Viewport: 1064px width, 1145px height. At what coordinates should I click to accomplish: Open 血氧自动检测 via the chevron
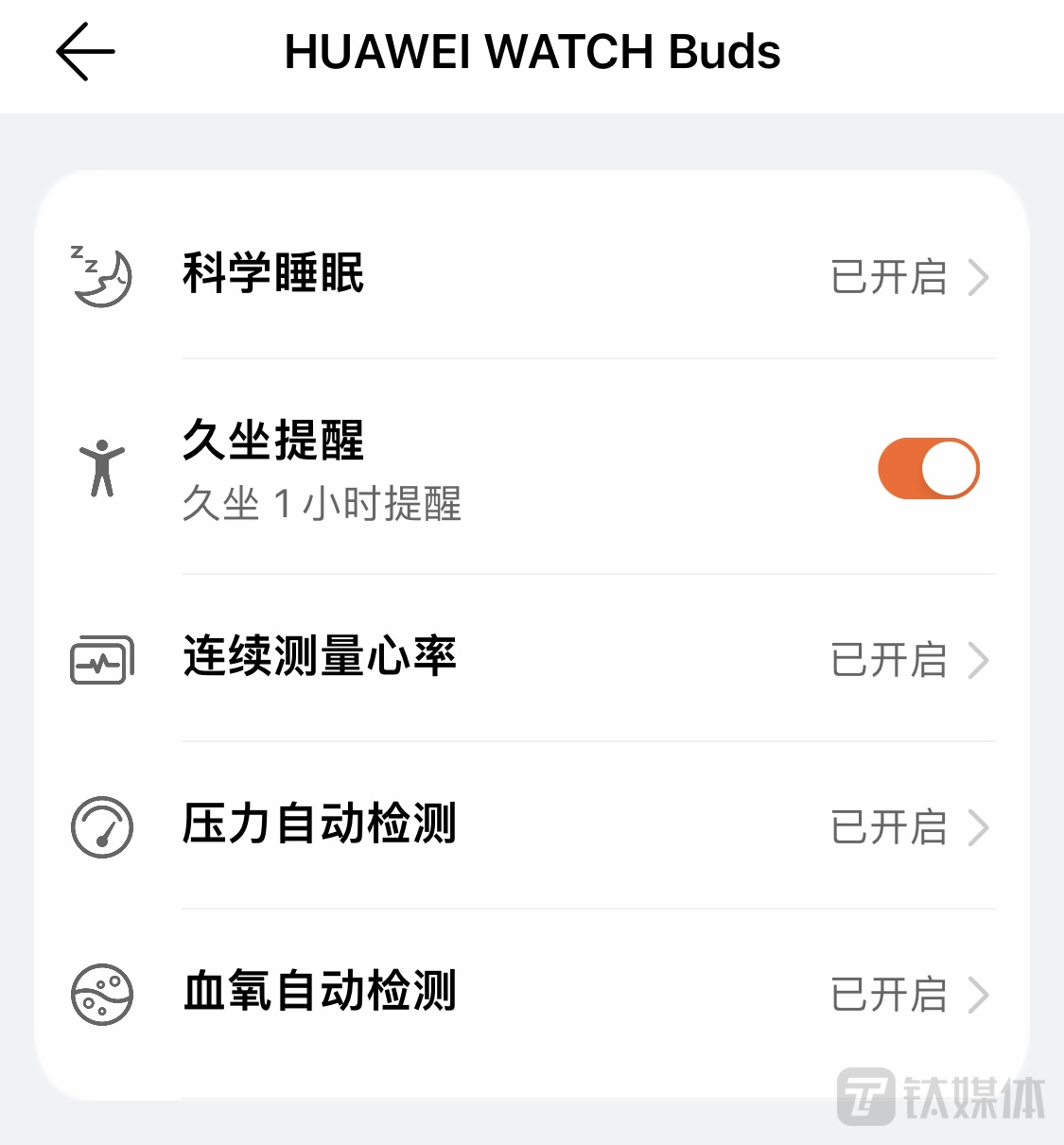coord(981,994)
